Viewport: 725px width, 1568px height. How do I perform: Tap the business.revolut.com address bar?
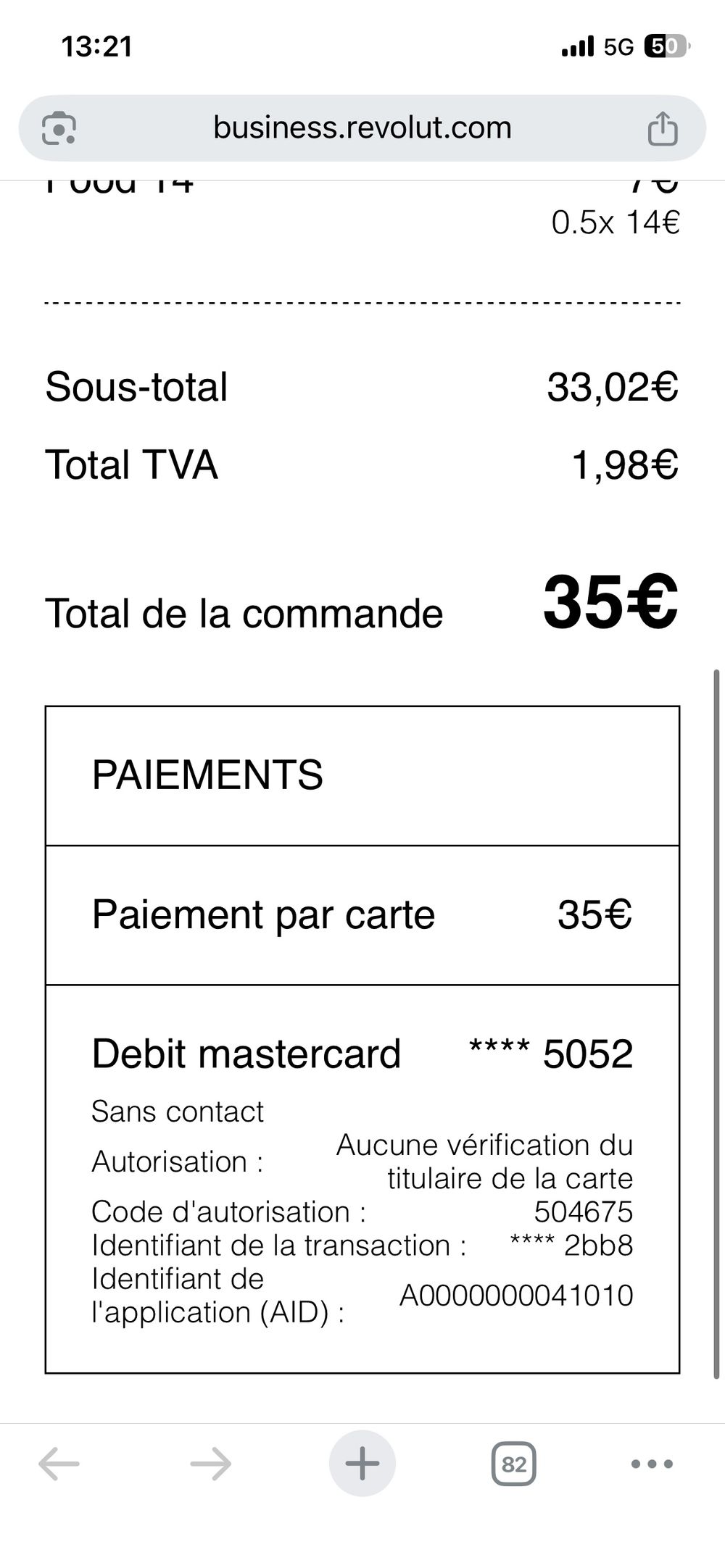click(362, 128)
